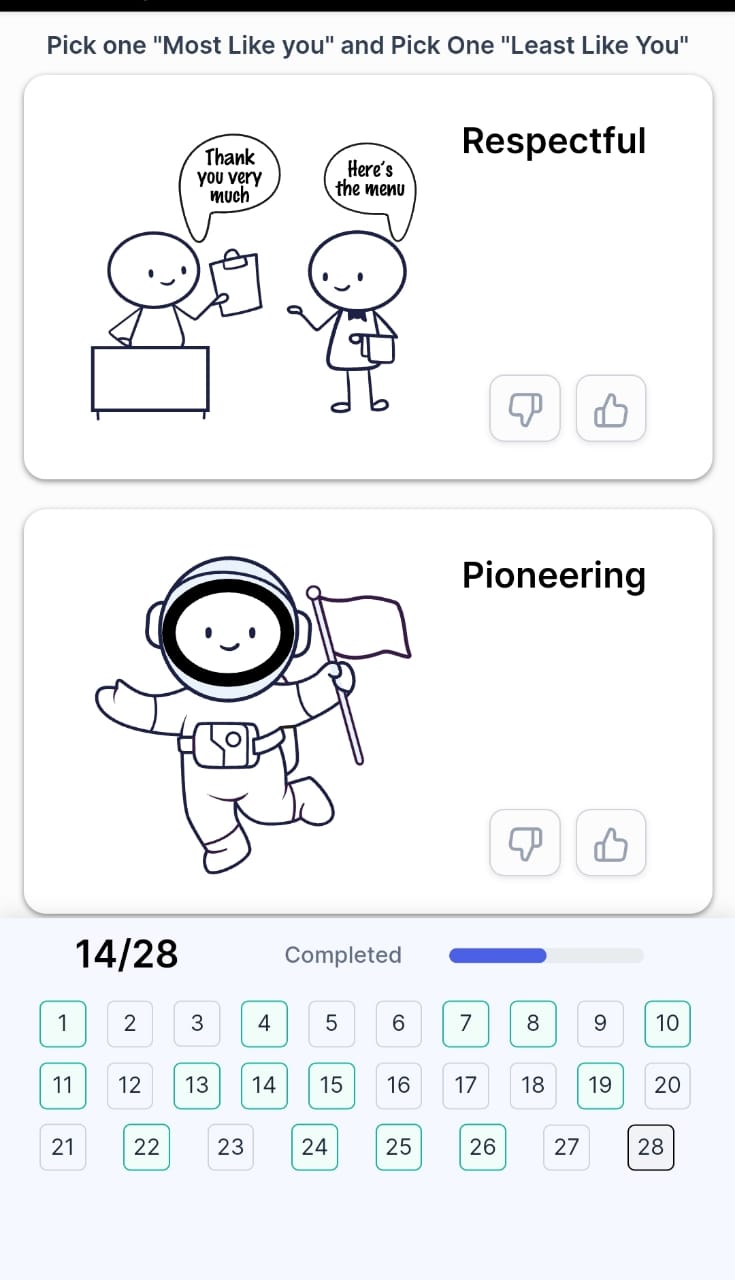
Task: Jump to question 25
Action: click(x=399, y=1147)
